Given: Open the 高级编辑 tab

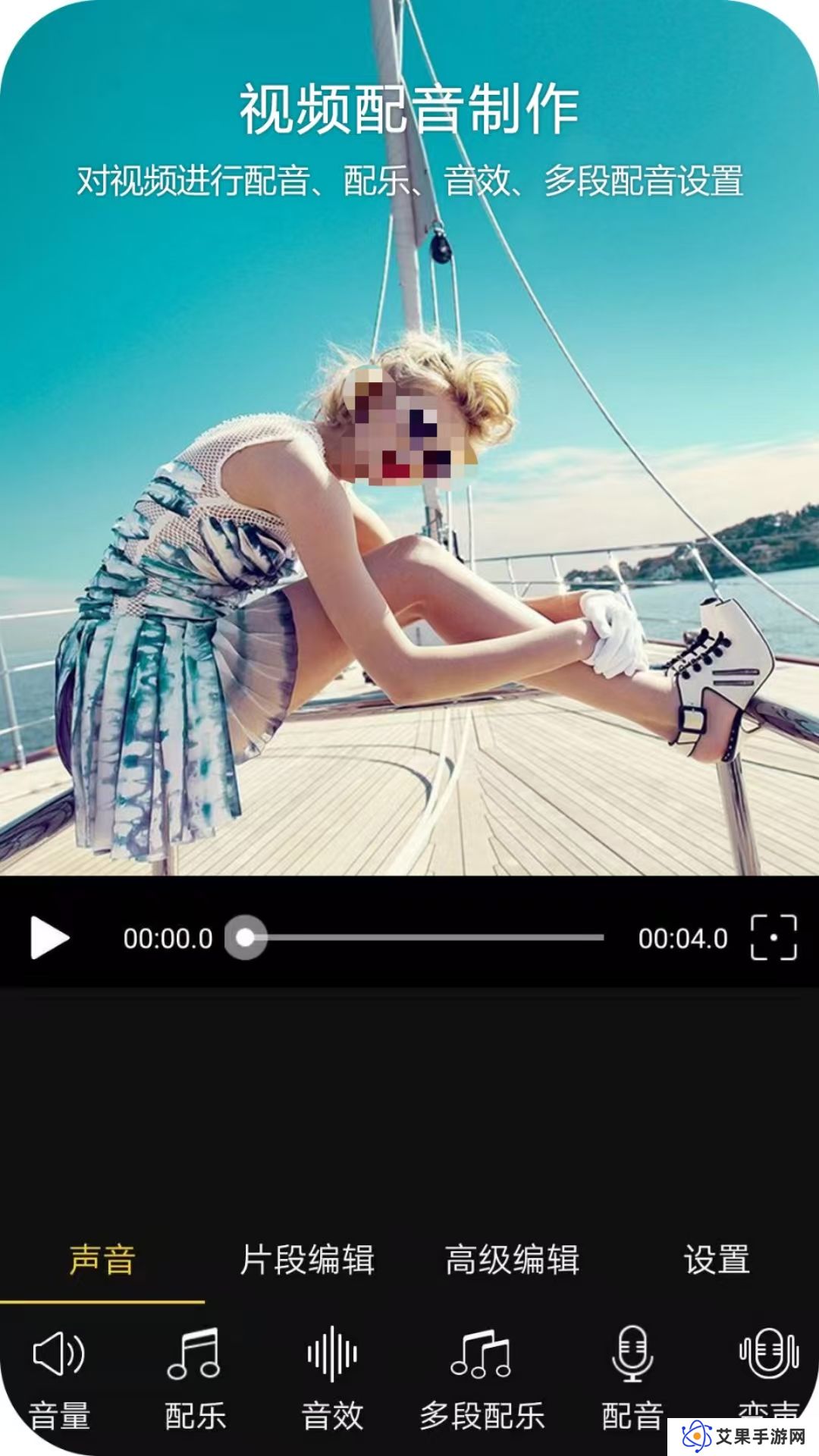Looking at the screenshot, I should [512, 1260].
